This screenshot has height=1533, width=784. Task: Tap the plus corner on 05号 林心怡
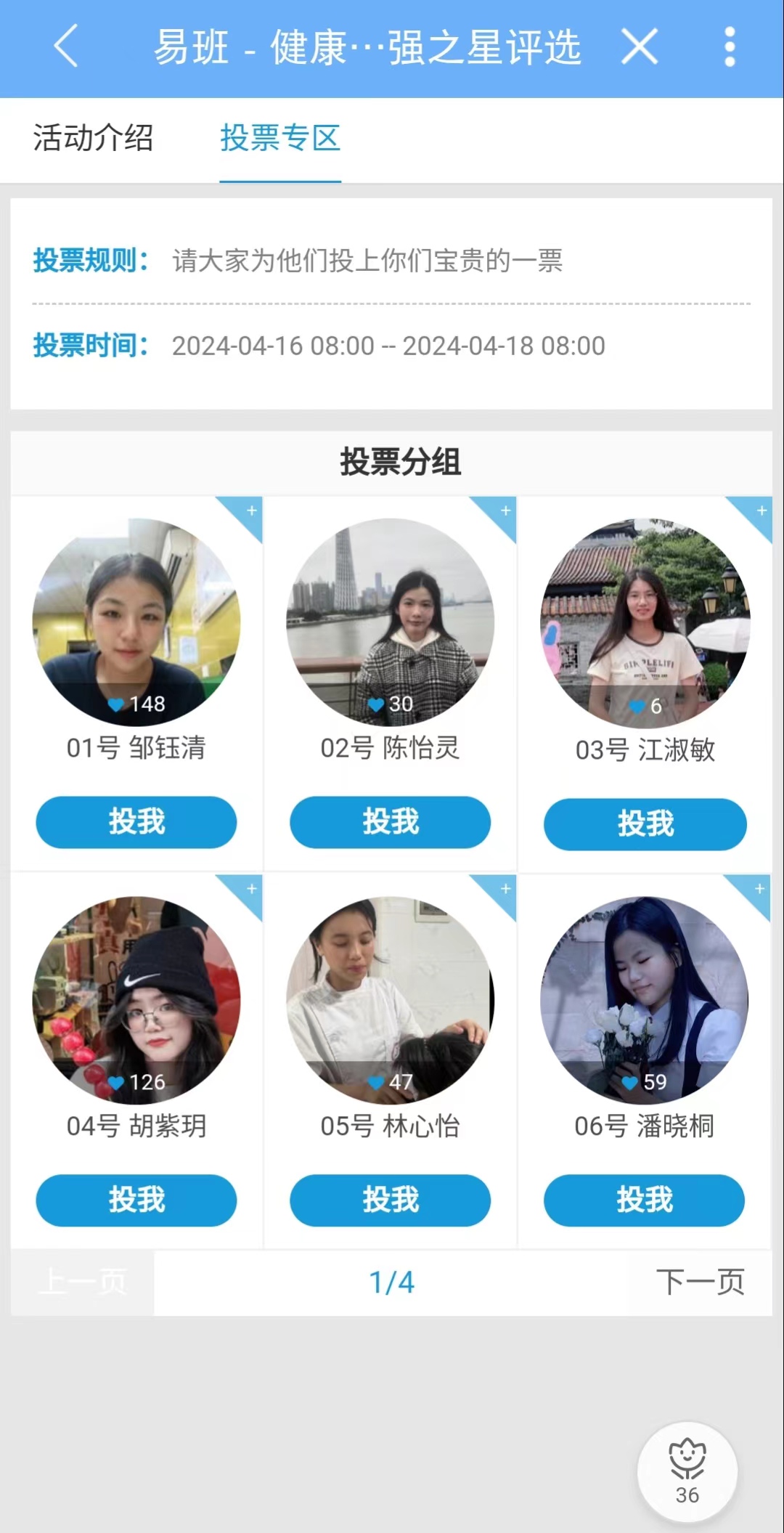pyautogui.click(x=502, y=890)
